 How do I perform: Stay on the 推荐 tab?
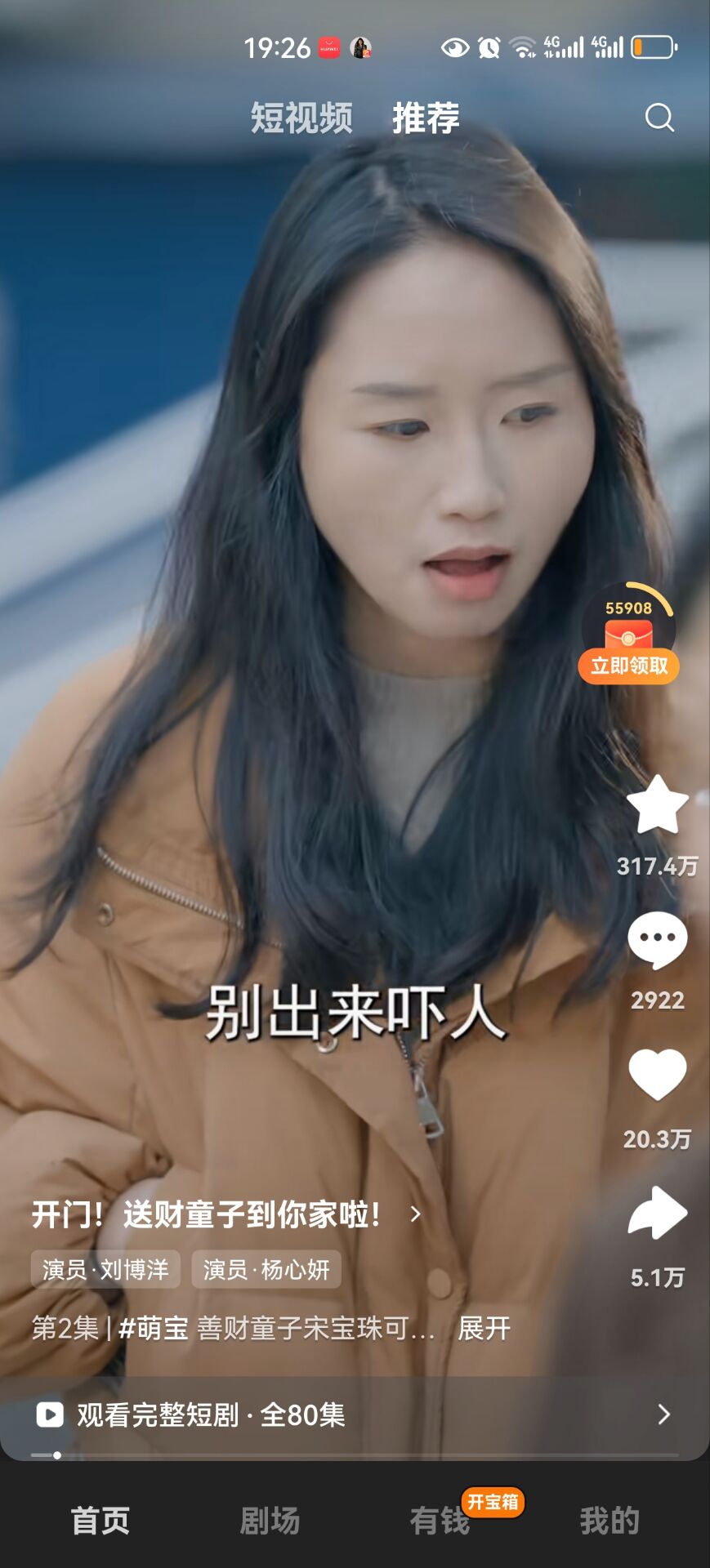pyautogui.click(x=426, y=117)
